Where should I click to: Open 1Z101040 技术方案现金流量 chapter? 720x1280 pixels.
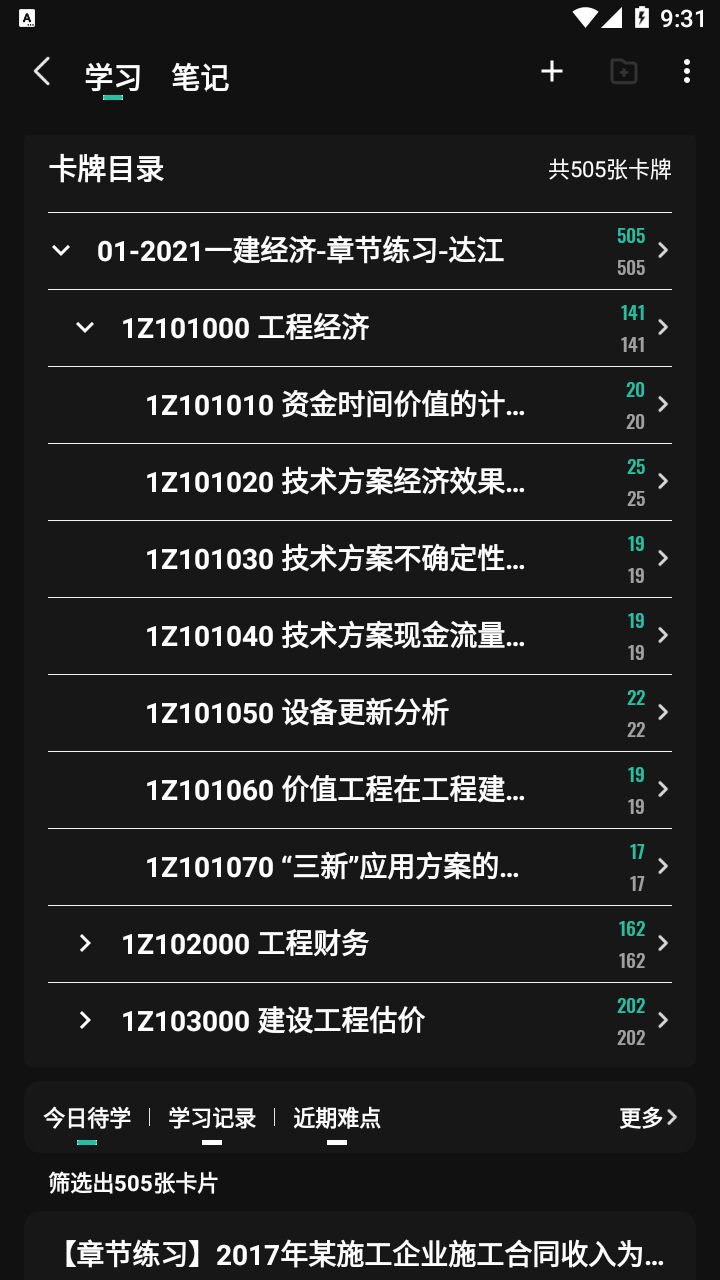click(360, 636)
